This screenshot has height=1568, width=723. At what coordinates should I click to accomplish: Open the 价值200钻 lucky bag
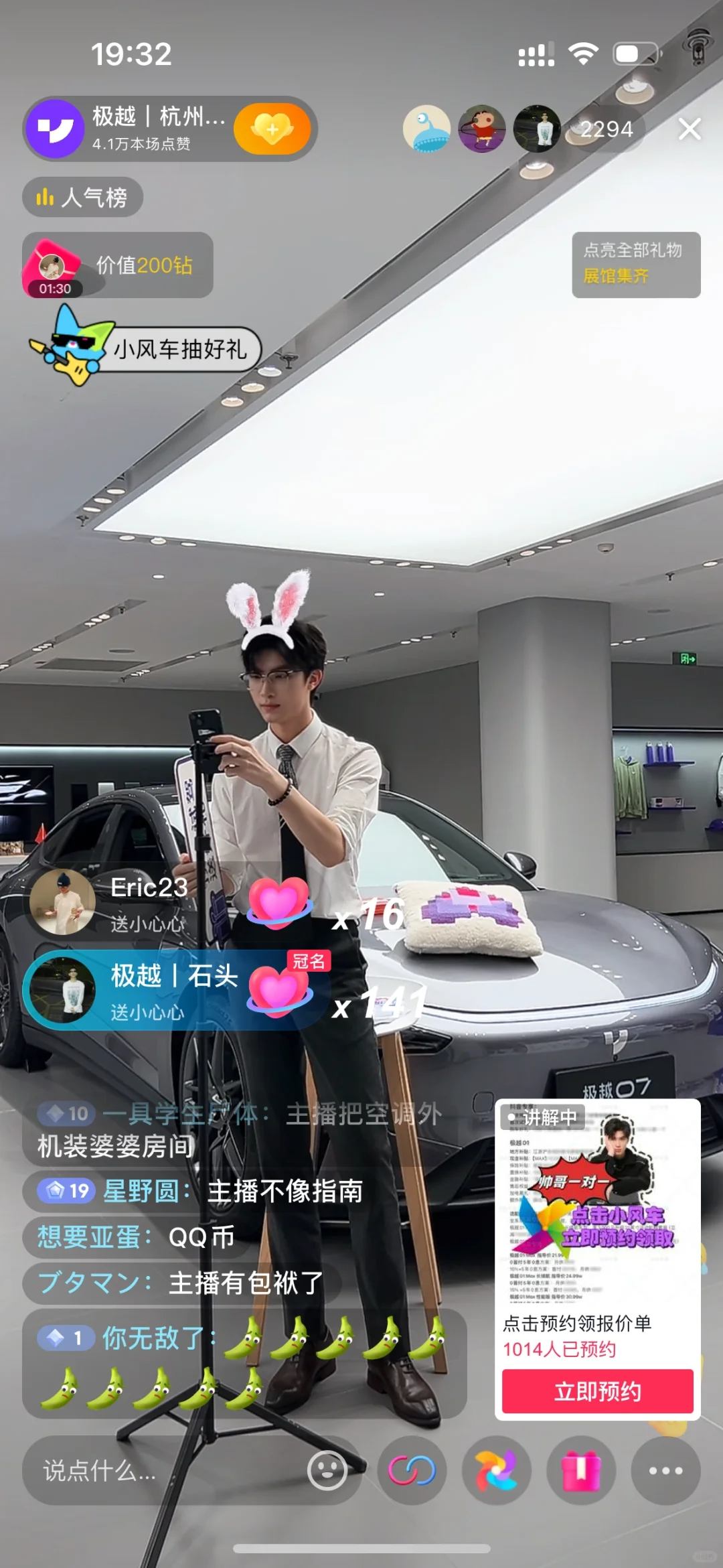coord(117,266)
